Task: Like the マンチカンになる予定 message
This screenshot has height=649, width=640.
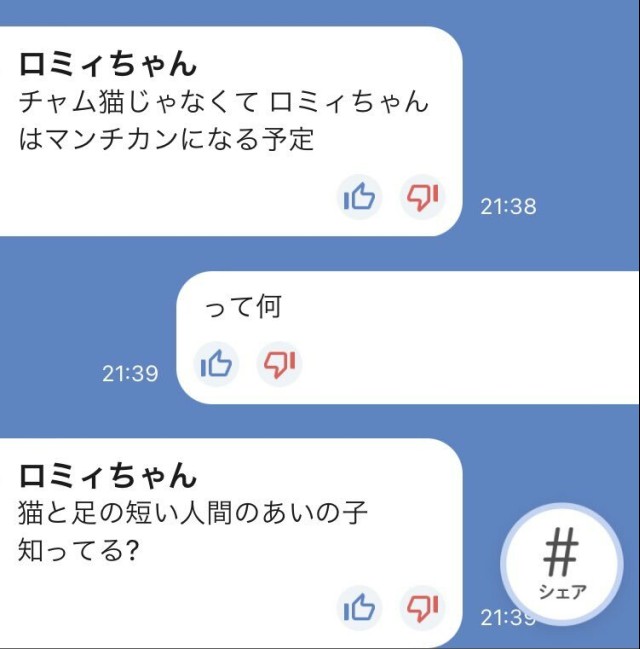Action: point(358,197)
